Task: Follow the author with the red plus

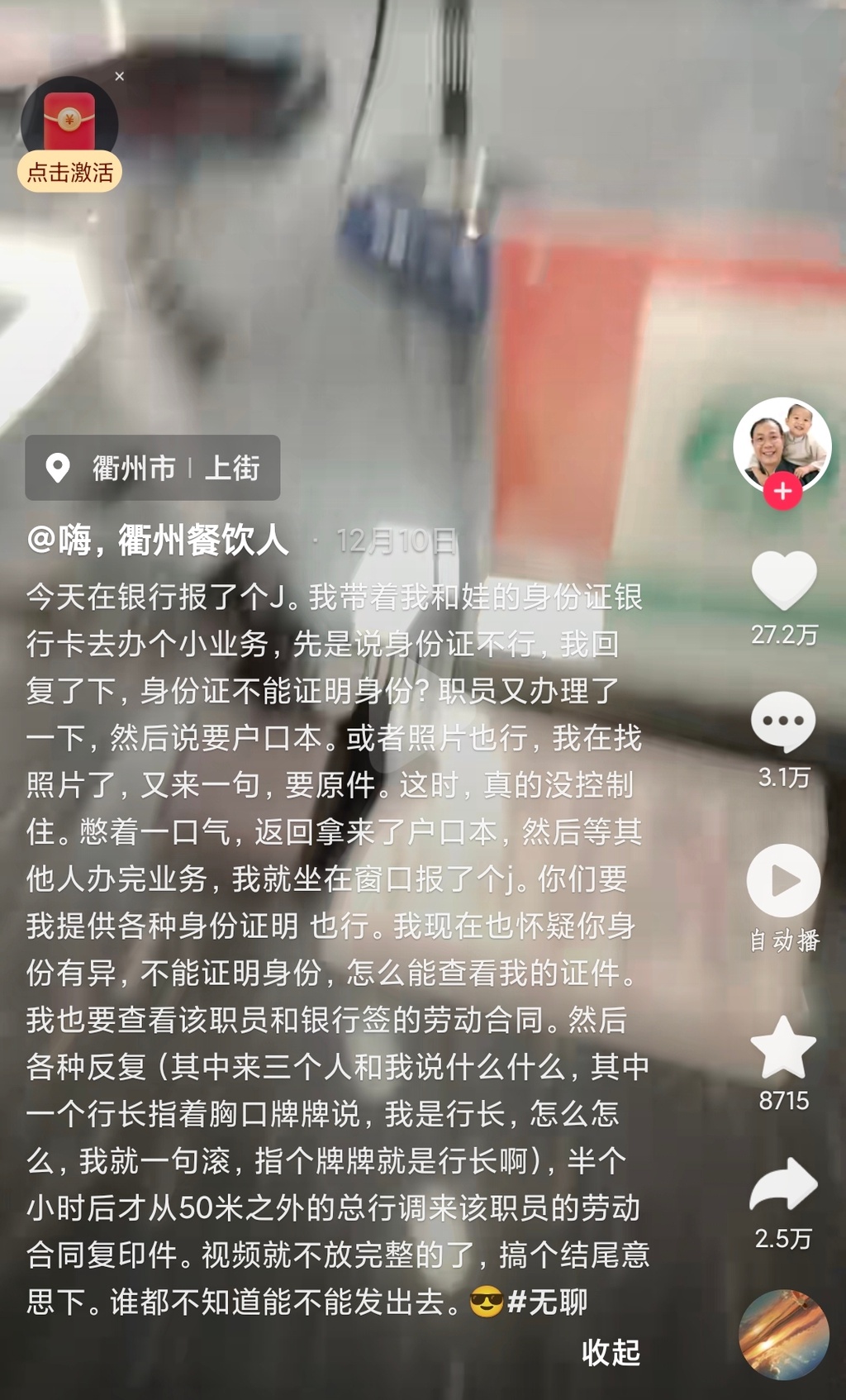Action: pyautogui.click(x=782, y=492)
